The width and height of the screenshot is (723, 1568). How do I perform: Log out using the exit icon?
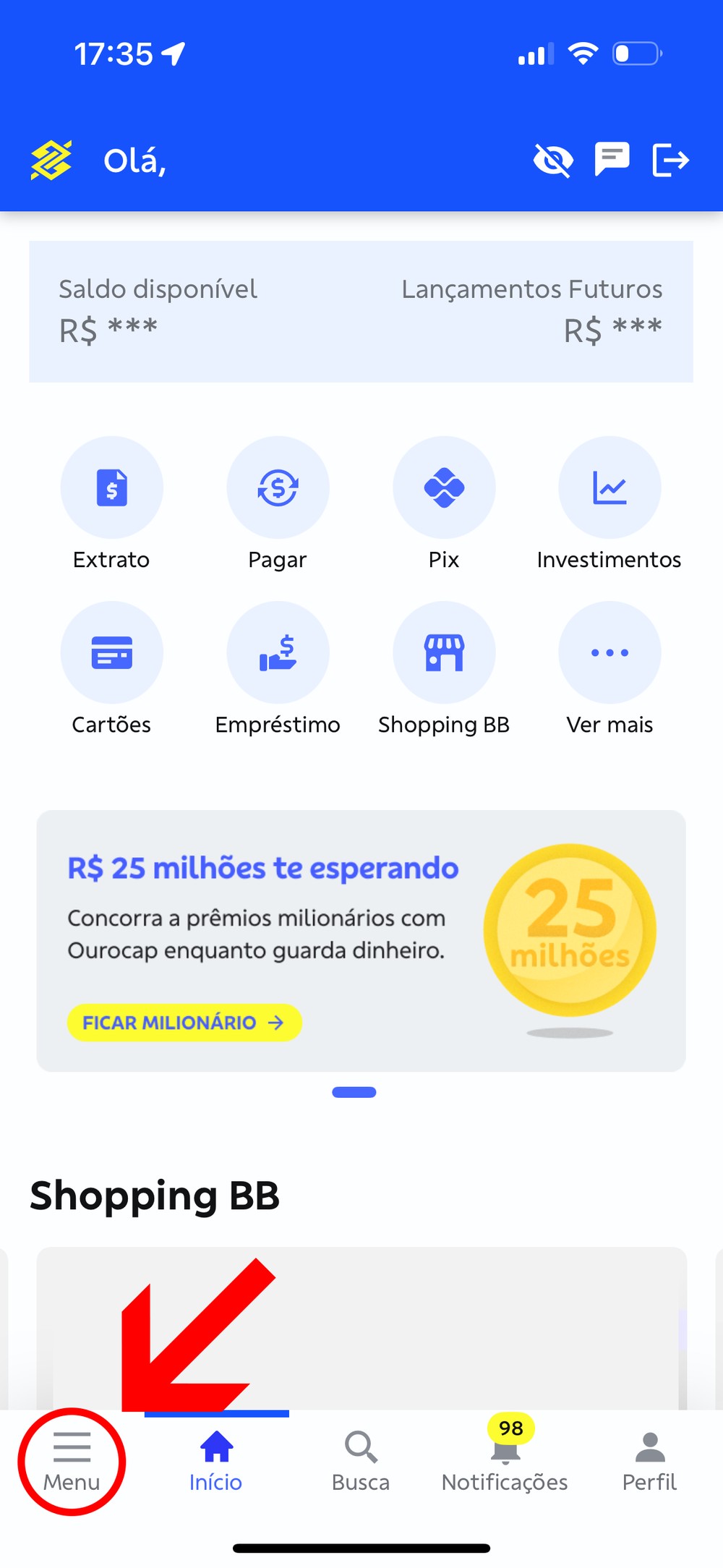(x=670, y=160)
